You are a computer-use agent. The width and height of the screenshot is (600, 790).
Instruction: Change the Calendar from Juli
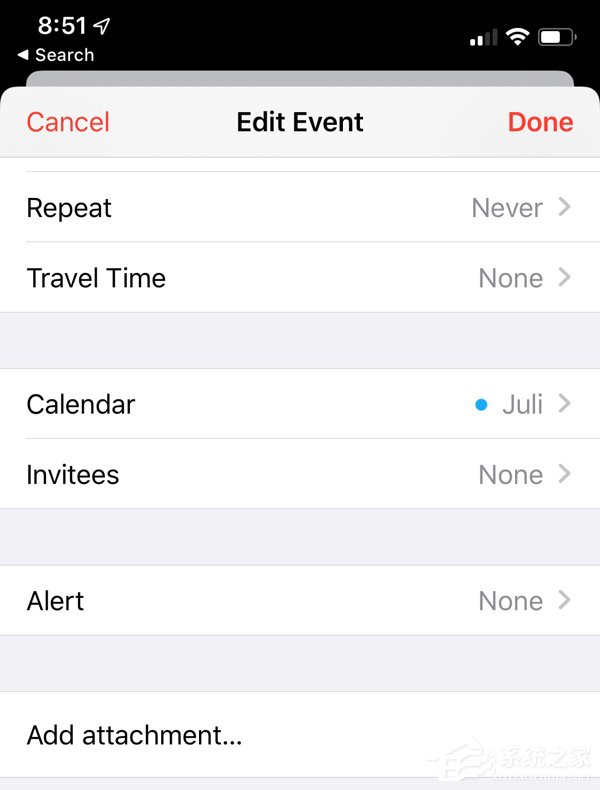pyautogui.click(x=300, y=404)
